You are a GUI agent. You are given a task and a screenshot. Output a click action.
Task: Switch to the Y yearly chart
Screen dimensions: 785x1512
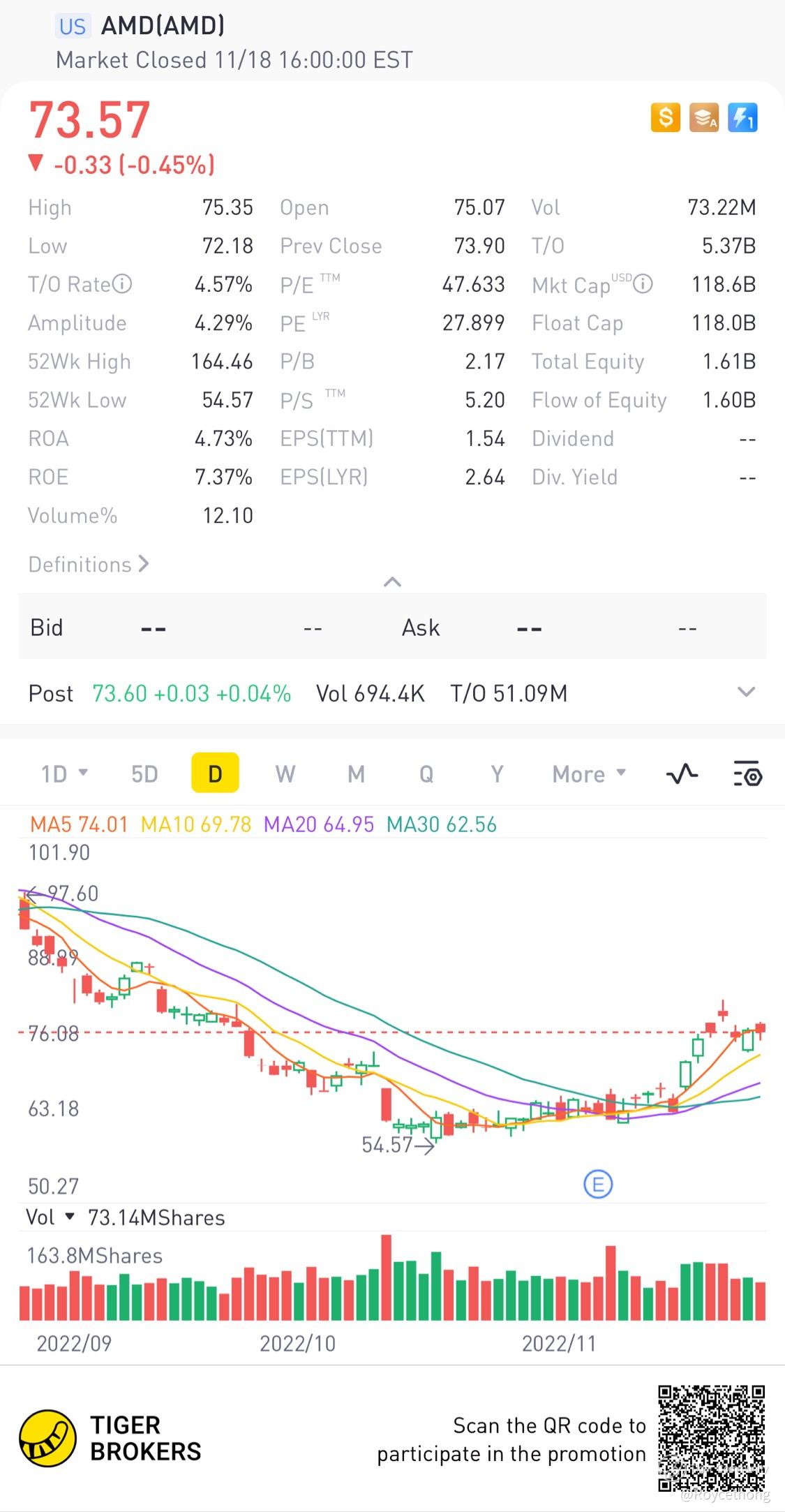click(x=496, y=773)
